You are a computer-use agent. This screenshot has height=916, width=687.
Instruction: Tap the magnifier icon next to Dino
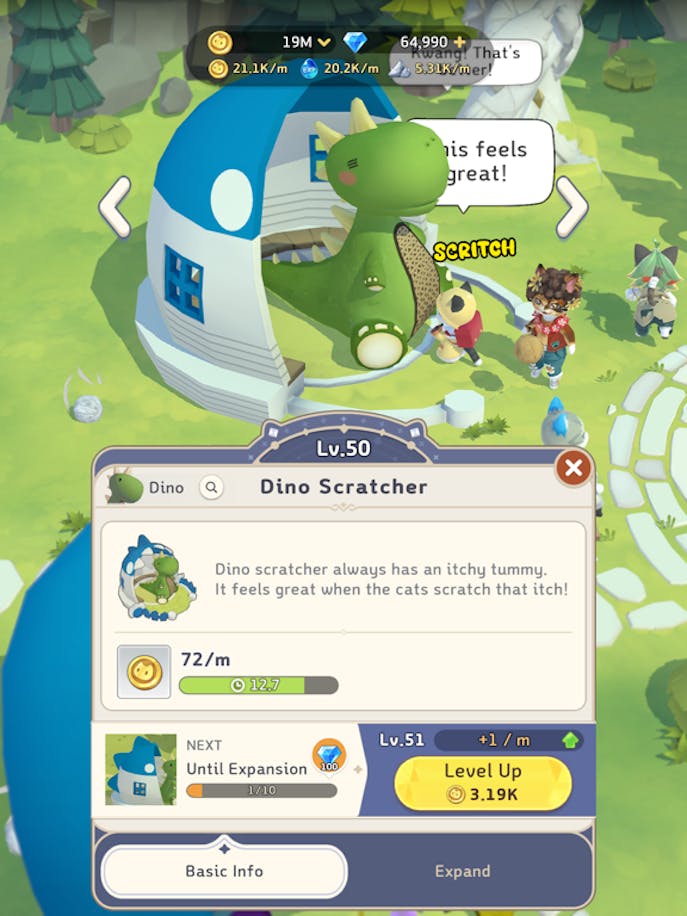[x=211, y=488]
